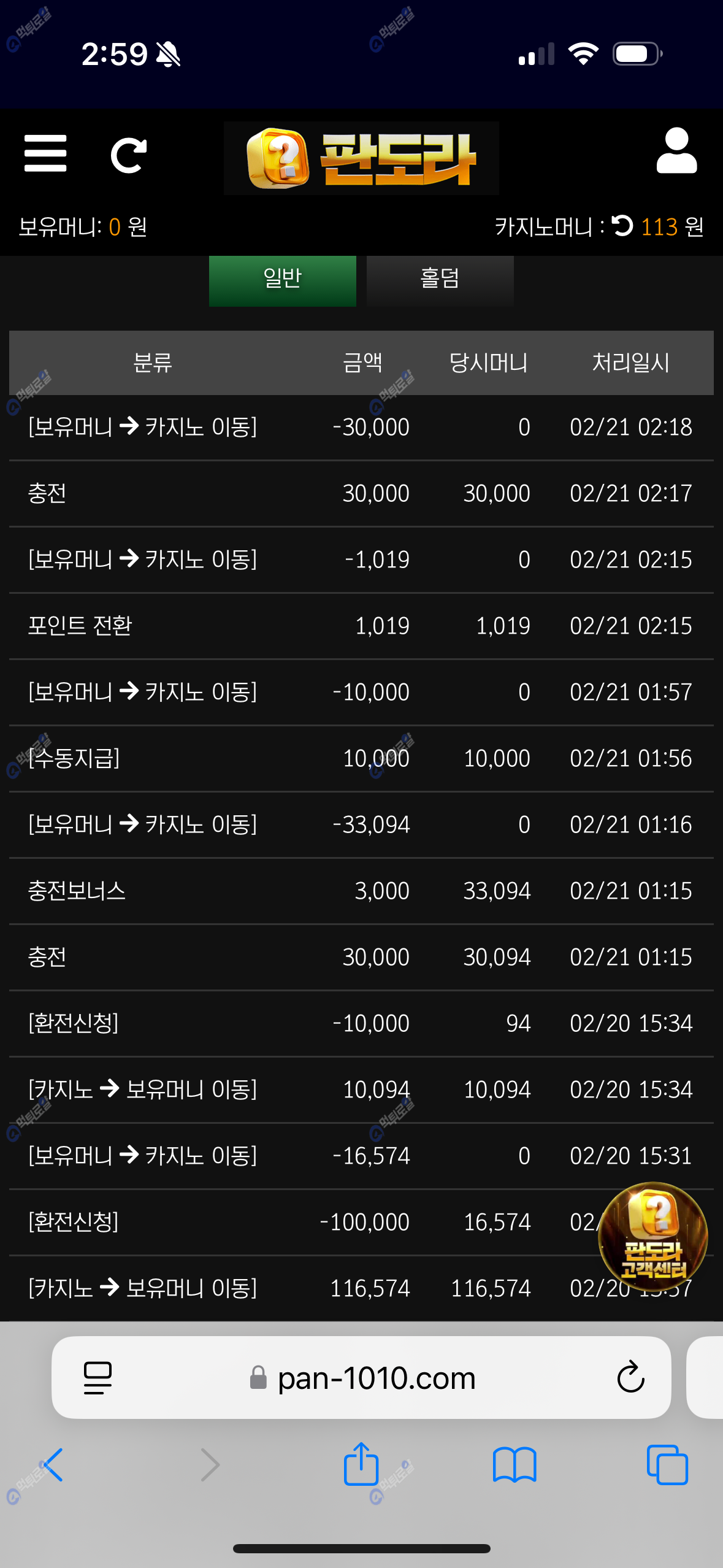Switch to the 일반 tab
The image size is (723, 1568).
click(283, 280)
